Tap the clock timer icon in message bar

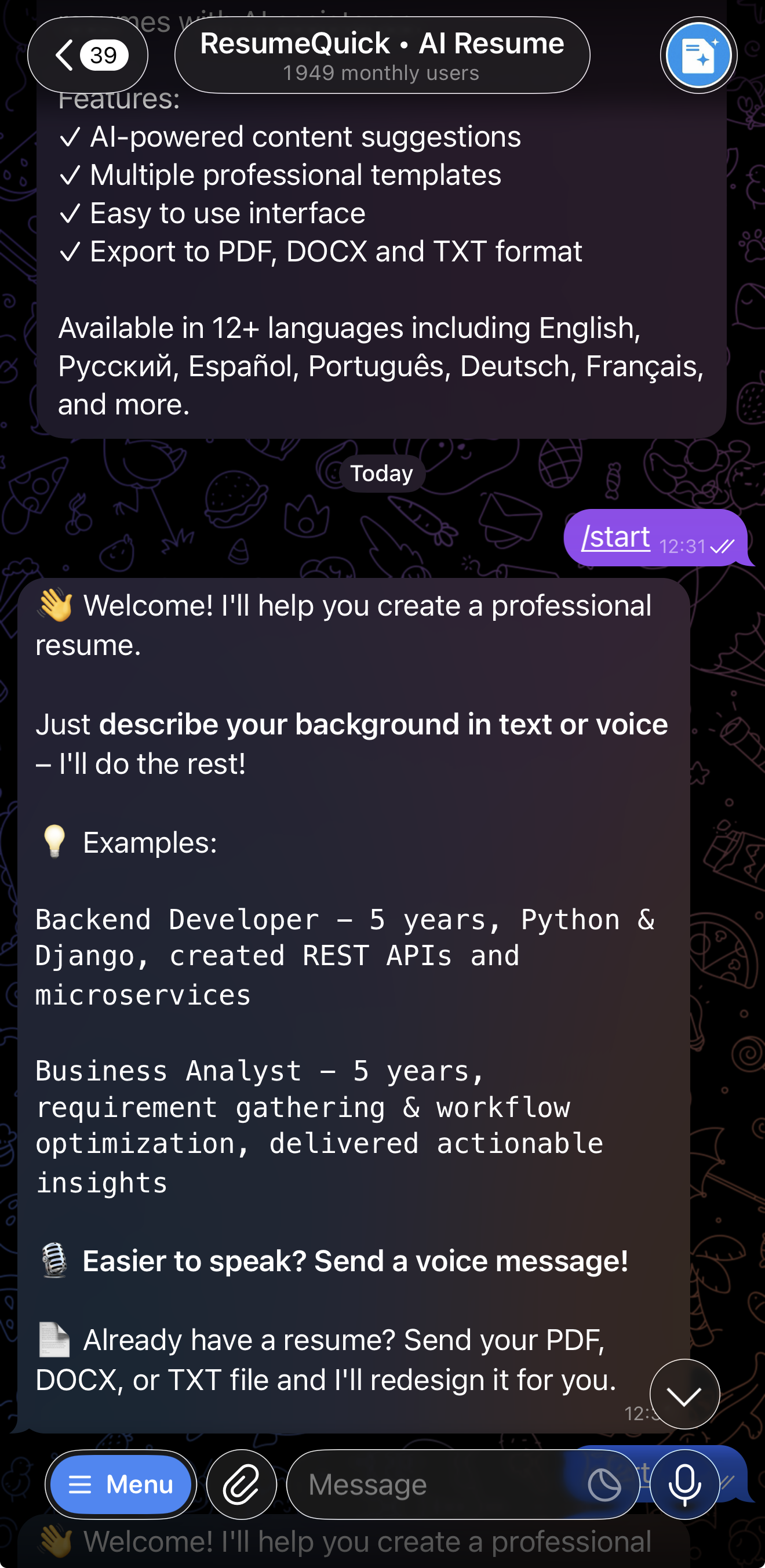(x=603, y=1484)
